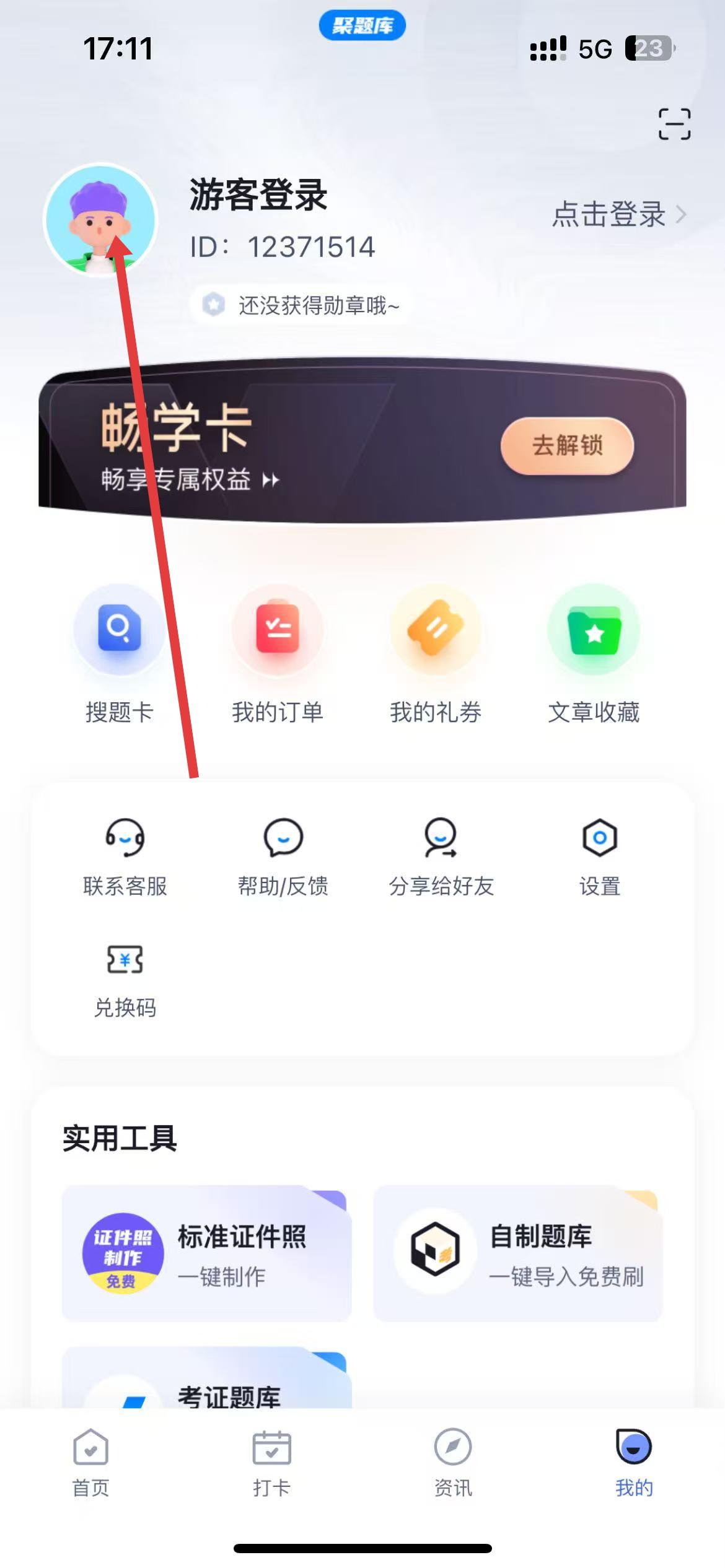
Task: Open 我的订单
Action: [278, 655]
